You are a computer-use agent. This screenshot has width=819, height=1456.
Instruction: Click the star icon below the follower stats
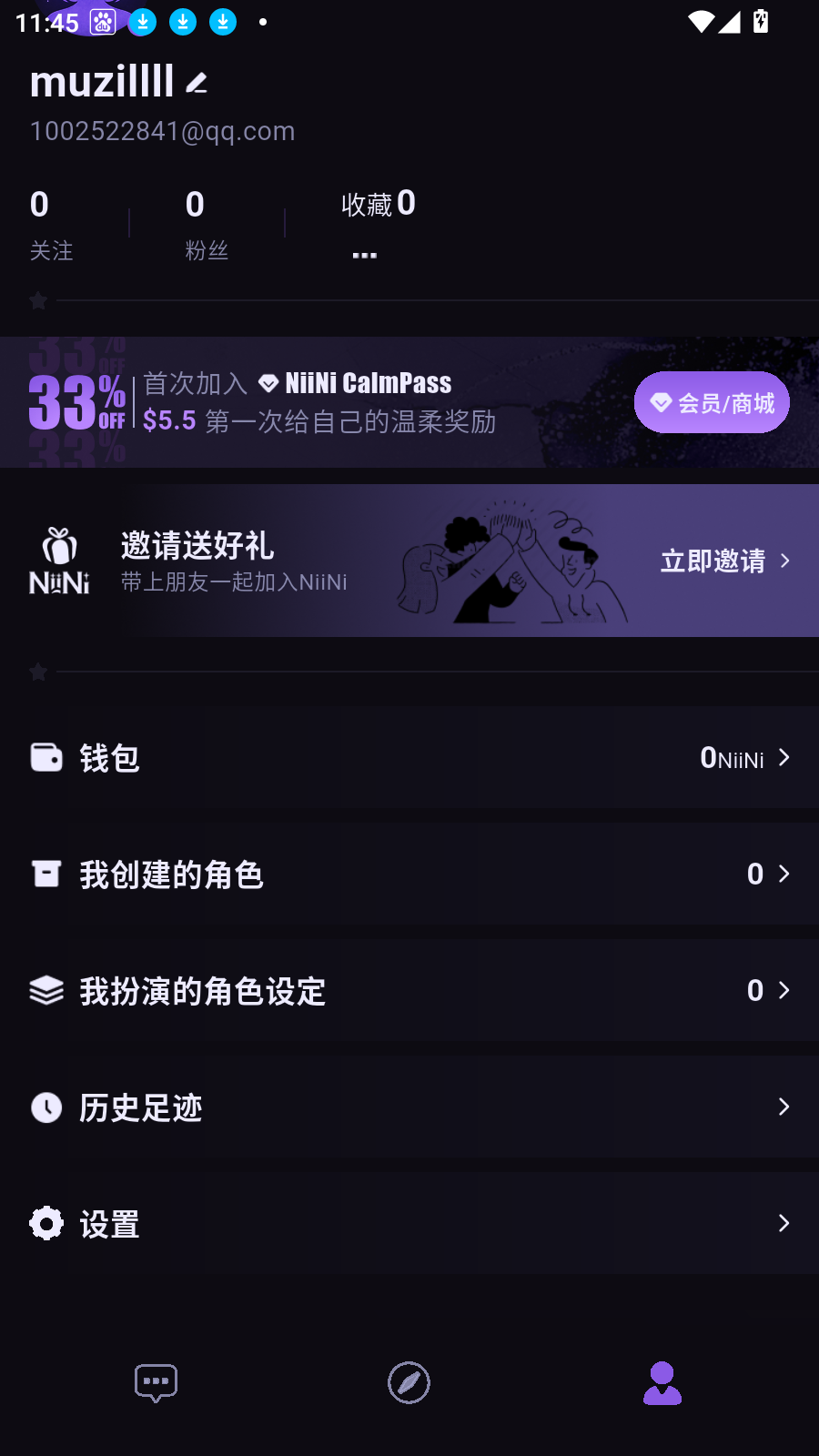click(x=38, y=300)
